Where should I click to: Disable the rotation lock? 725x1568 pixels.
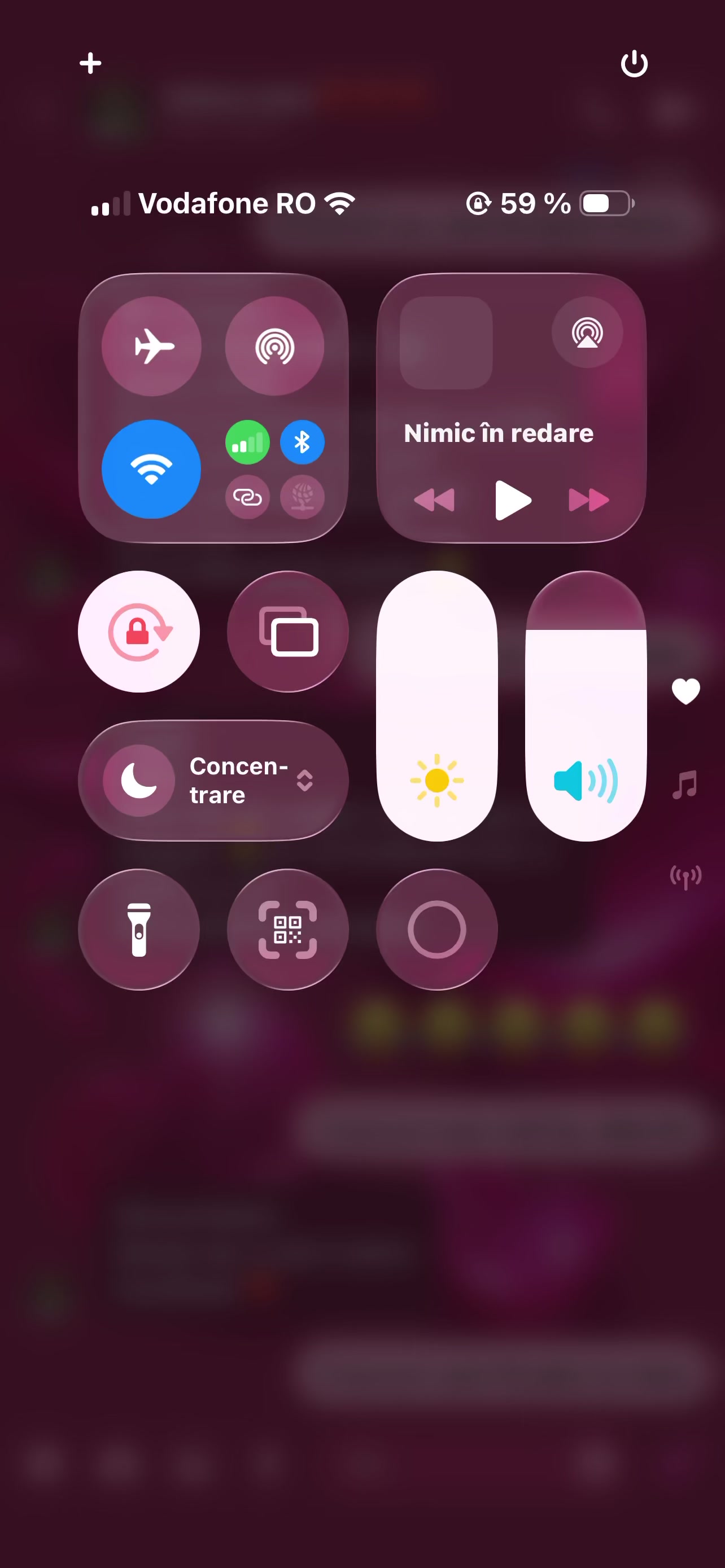pyautogui.click(x=139, y=631)
